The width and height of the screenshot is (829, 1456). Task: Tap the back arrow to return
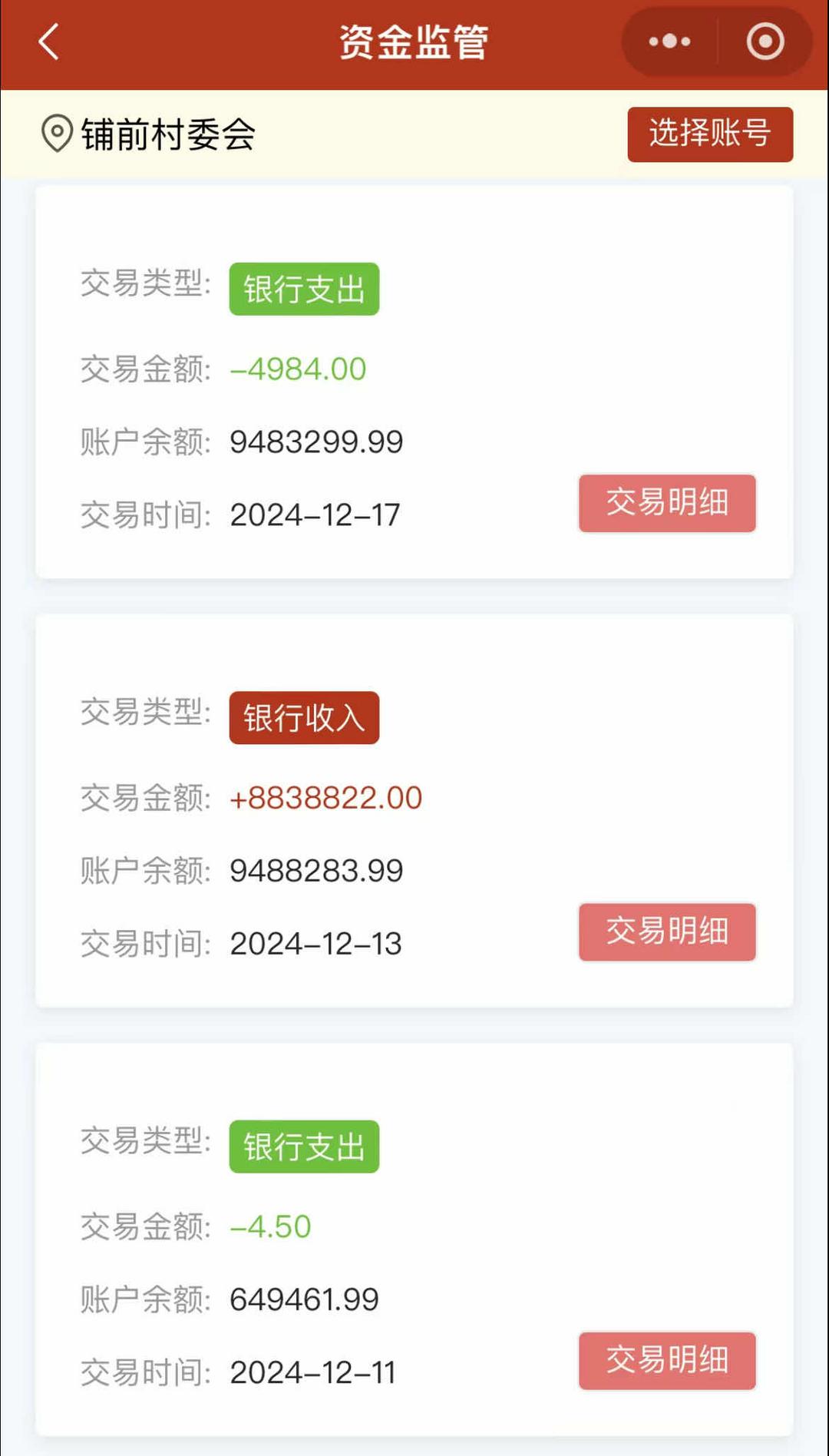pos(48,42)
